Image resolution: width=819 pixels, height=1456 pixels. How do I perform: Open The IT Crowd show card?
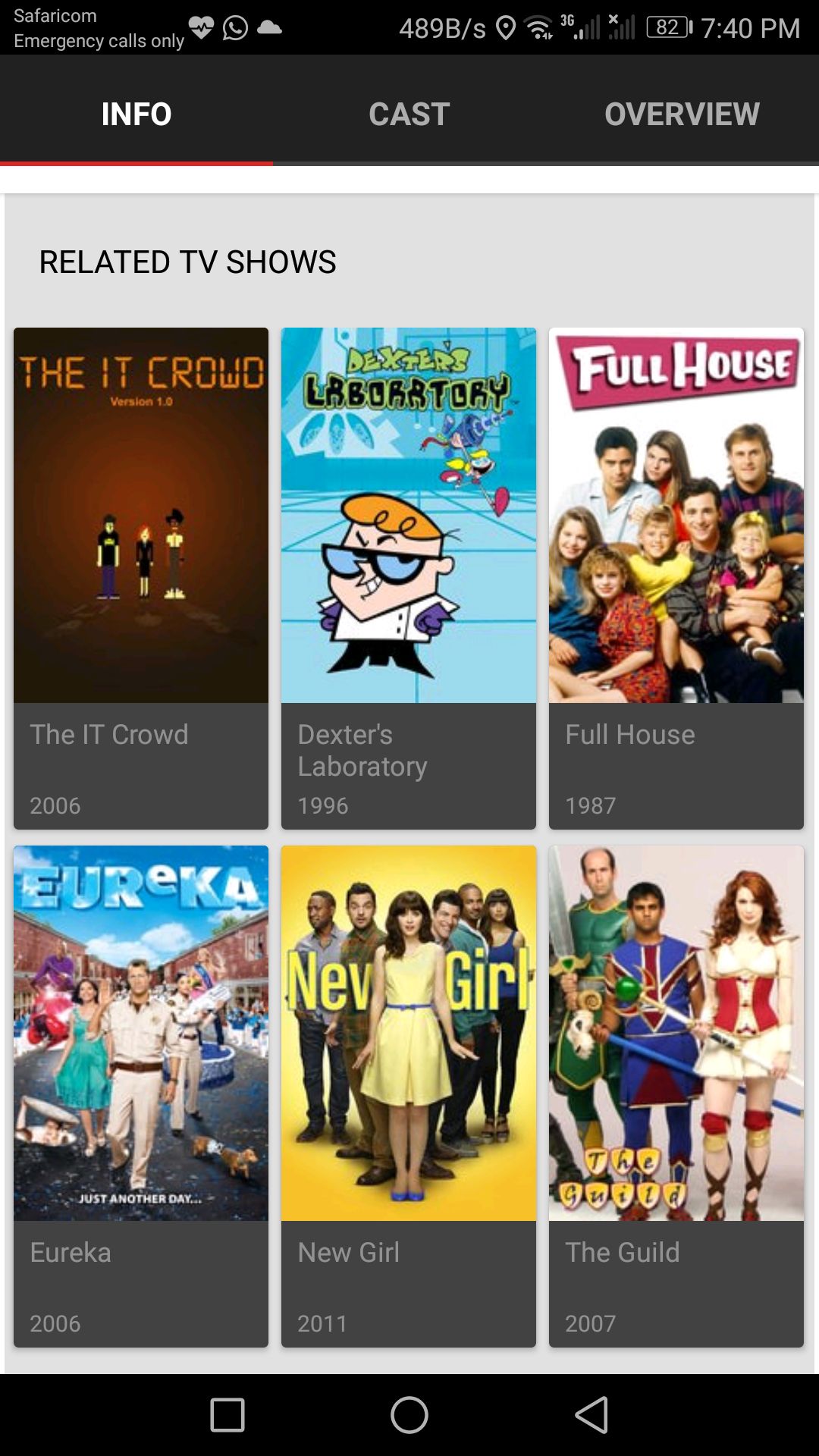[x=141, y=577]
